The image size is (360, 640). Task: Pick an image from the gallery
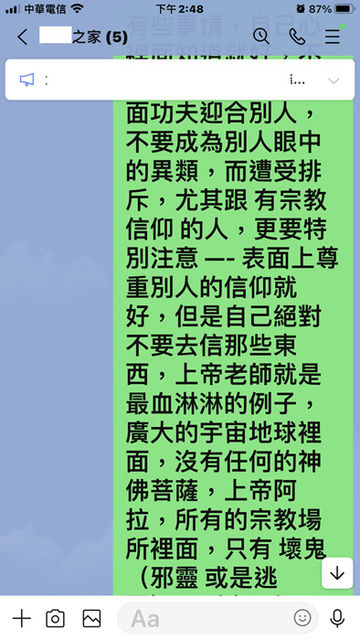point(91,619)
